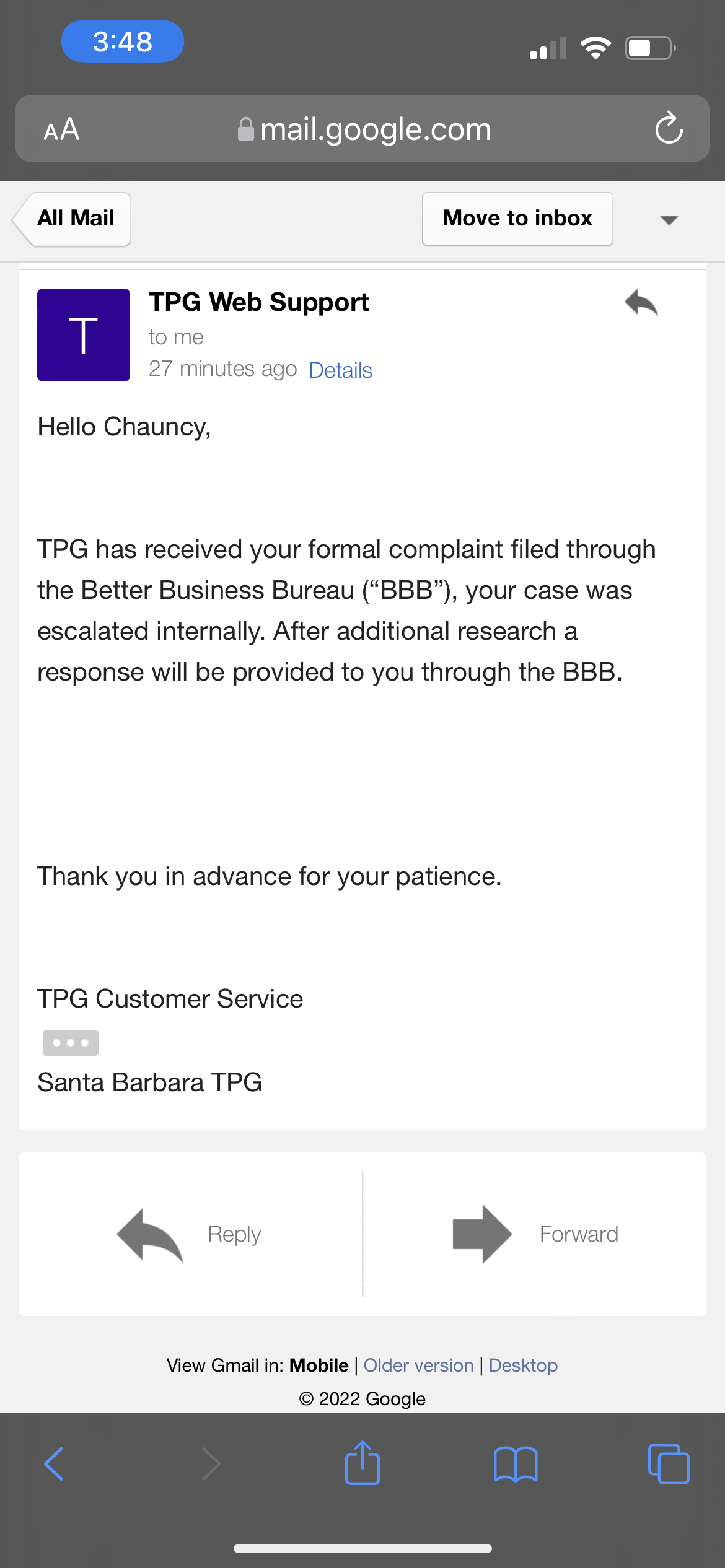Image resolution: width=725 pixels, height=1568 pixels.
Task: Expand sender Details
Action: 340,370
